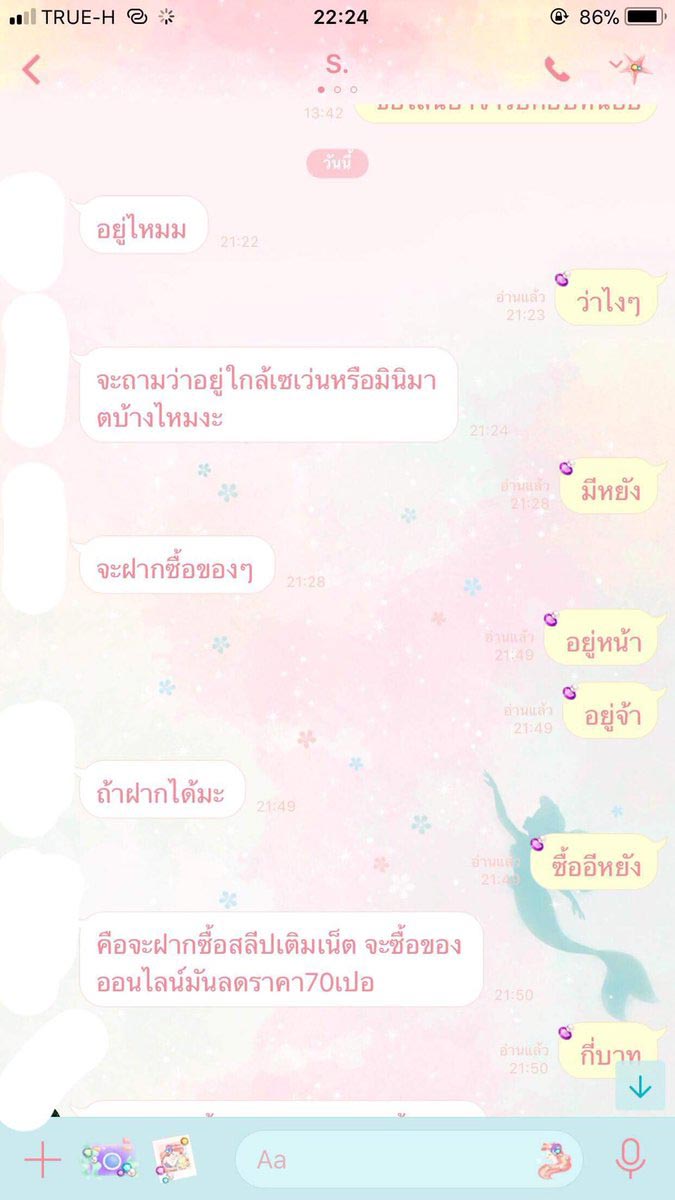Open the photo gallery picker
Viewport: 675px width, 1200px height.
pyautogui.click(x=174, y=1160)
